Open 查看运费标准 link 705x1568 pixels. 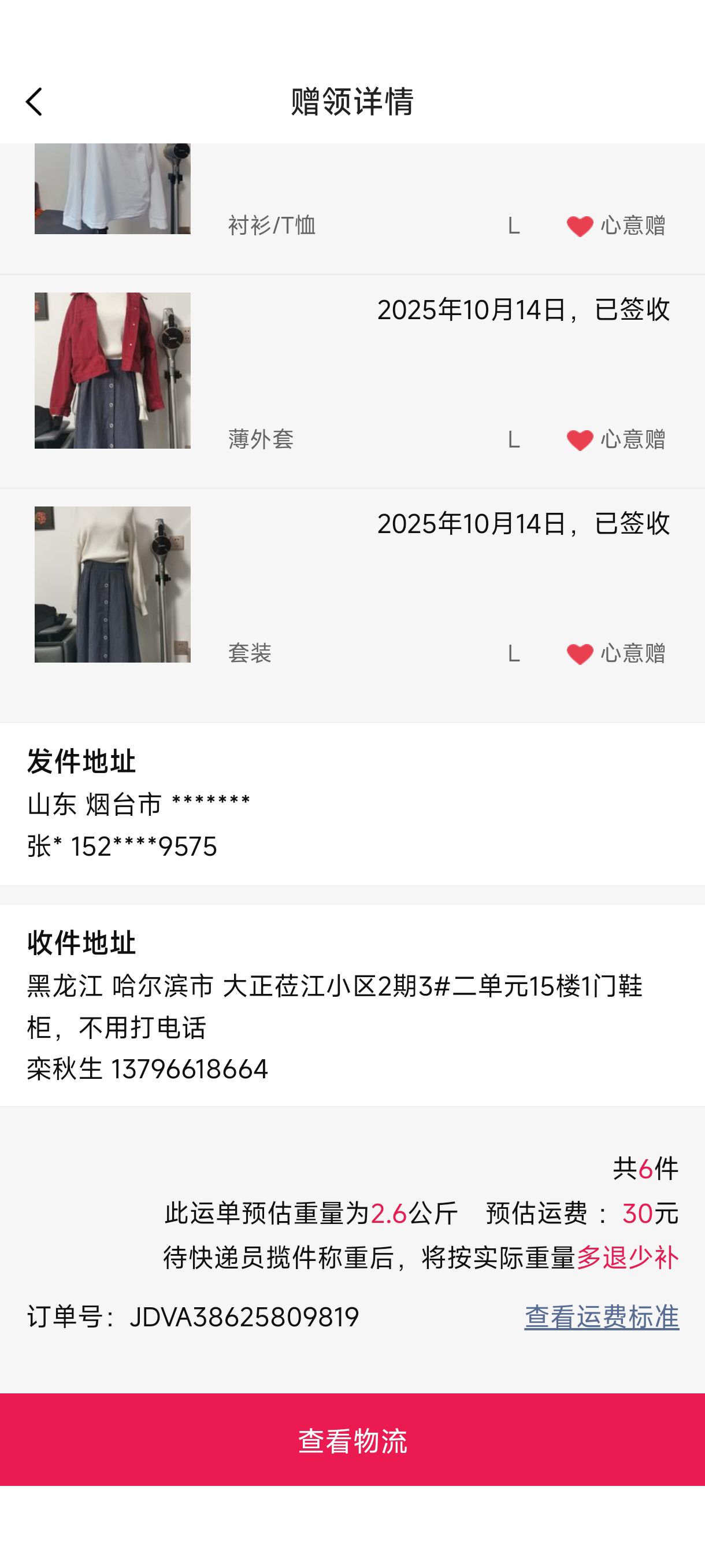601,1317
